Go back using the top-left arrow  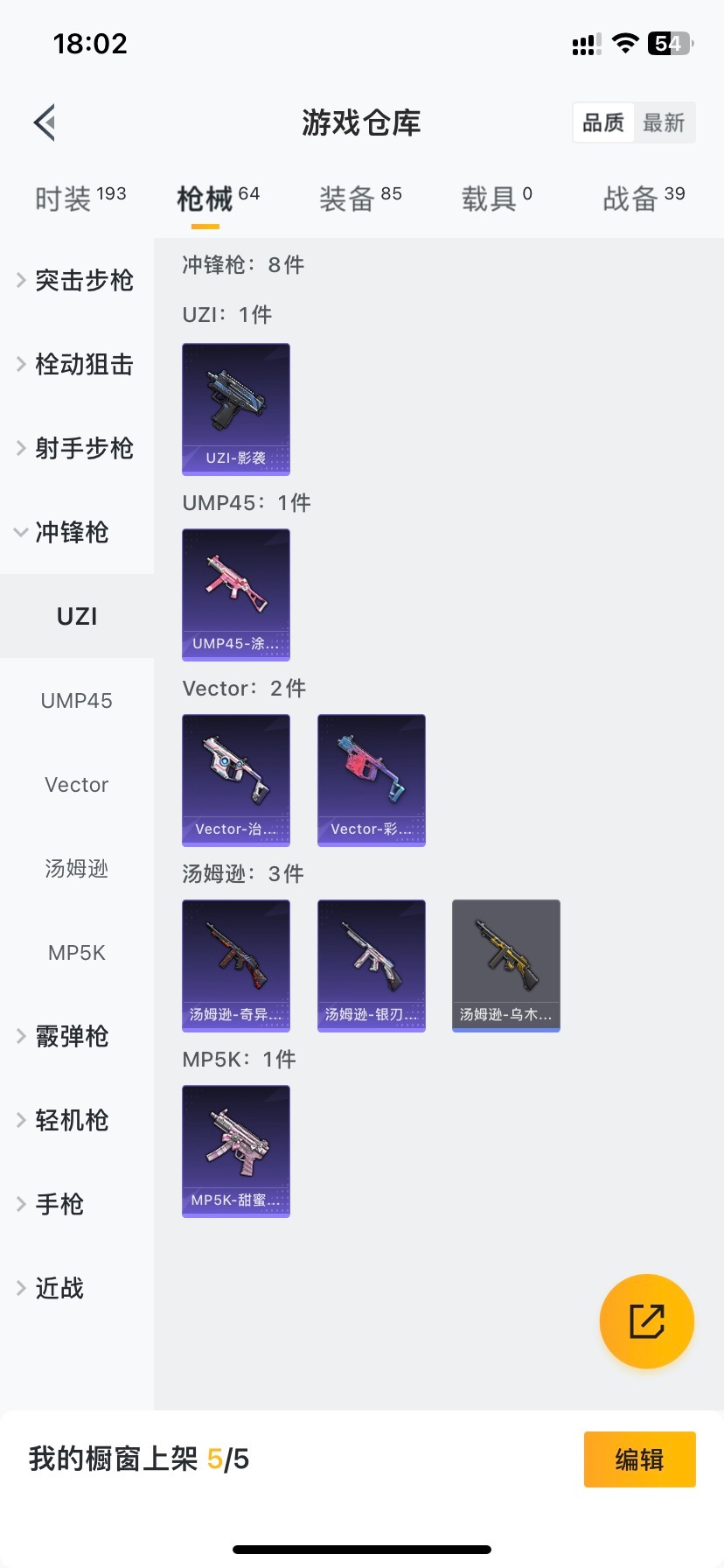[x=45, y=122]
